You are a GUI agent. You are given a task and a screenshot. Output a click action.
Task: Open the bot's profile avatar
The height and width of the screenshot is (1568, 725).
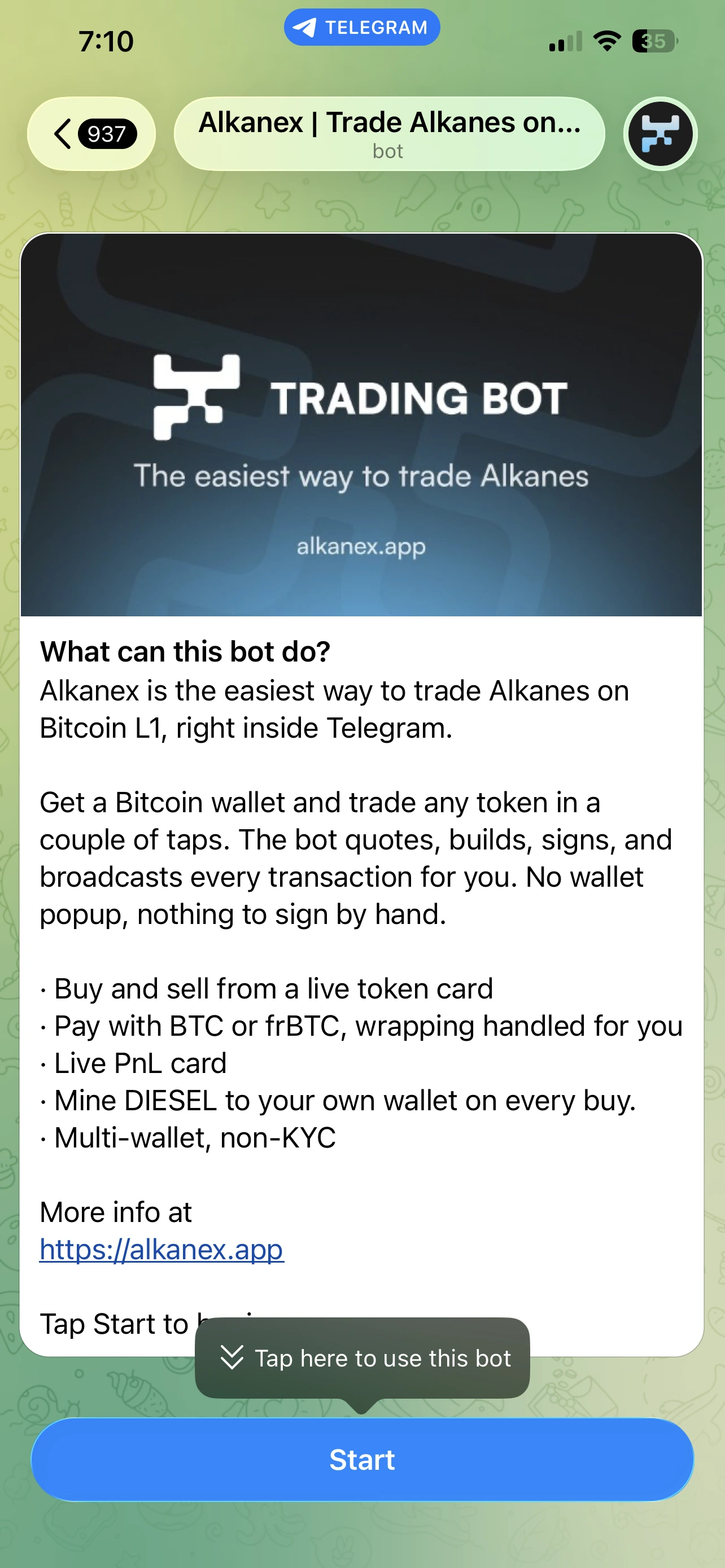(x=661, y=133)
